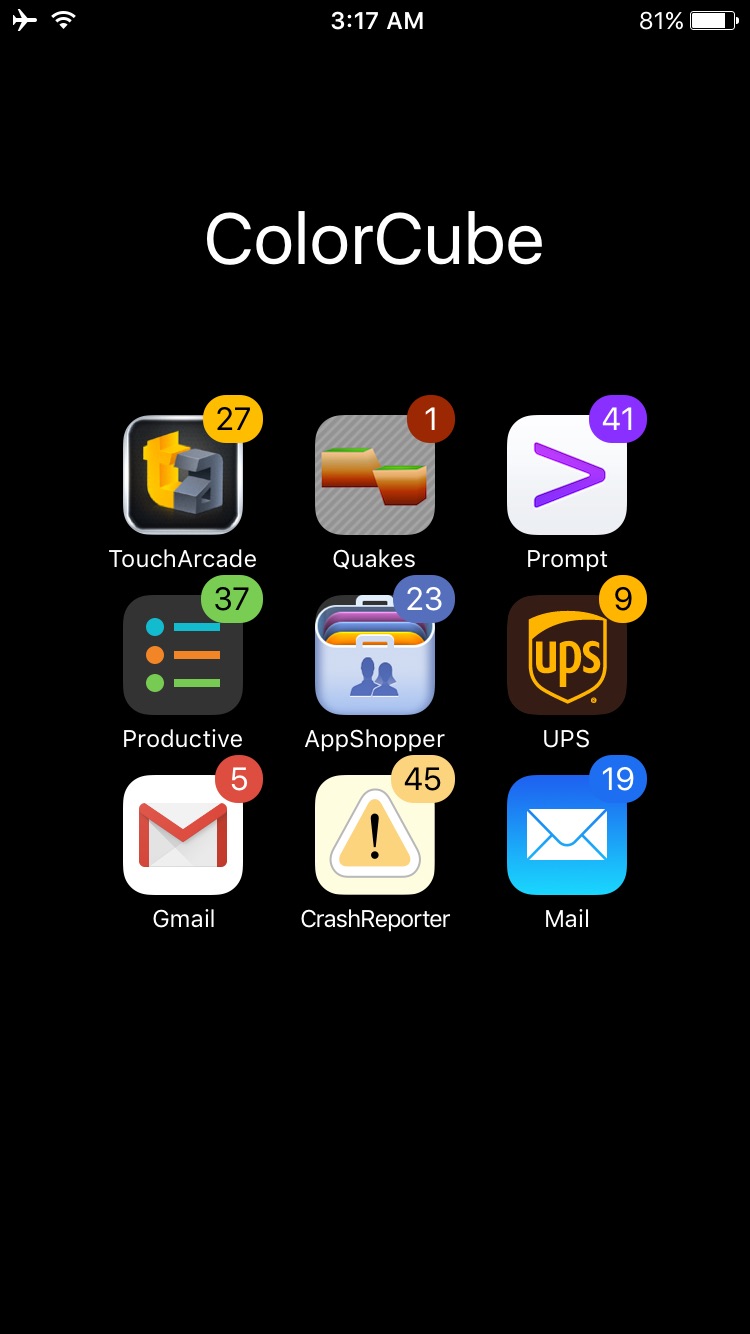Open the AppShopper app
The height and width of the screenshot is (1334, 750).
[374, 655]
